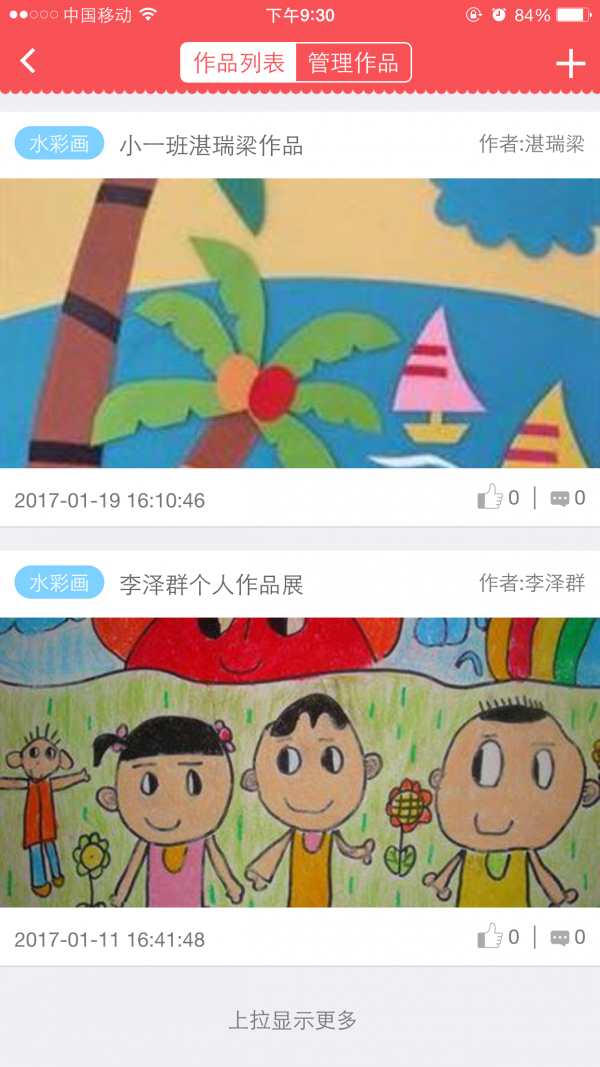Switch to the 作品列表 tab
This screenshot has height=1067, width=600.
(239, 63)
